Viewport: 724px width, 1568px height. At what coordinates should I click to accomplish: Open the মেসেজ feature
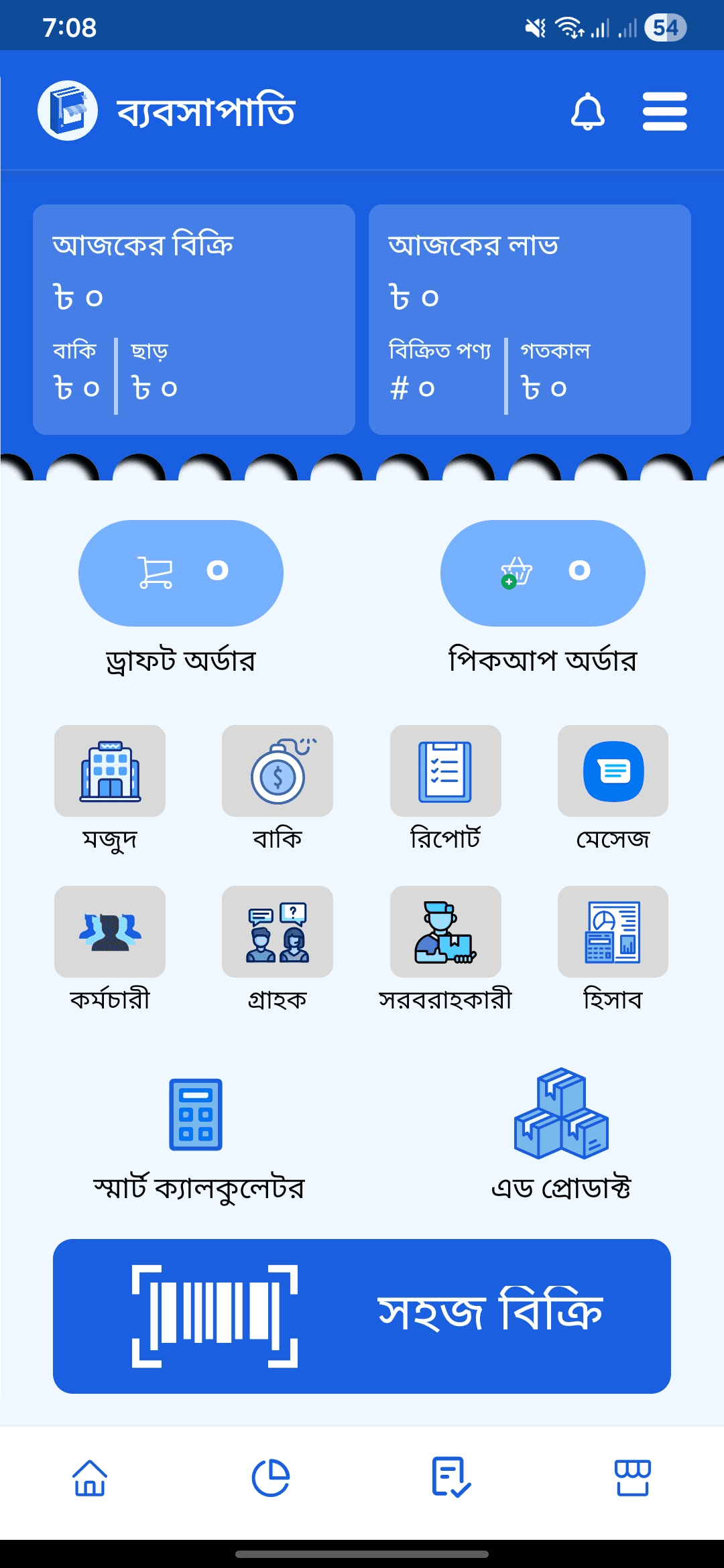613,772
